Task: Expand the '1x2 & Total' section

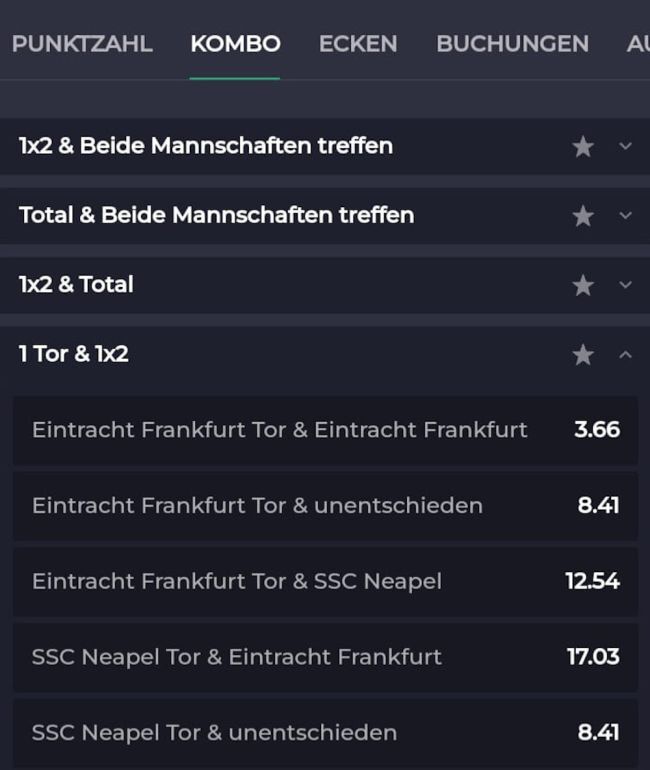Action: tap(626, 286)
